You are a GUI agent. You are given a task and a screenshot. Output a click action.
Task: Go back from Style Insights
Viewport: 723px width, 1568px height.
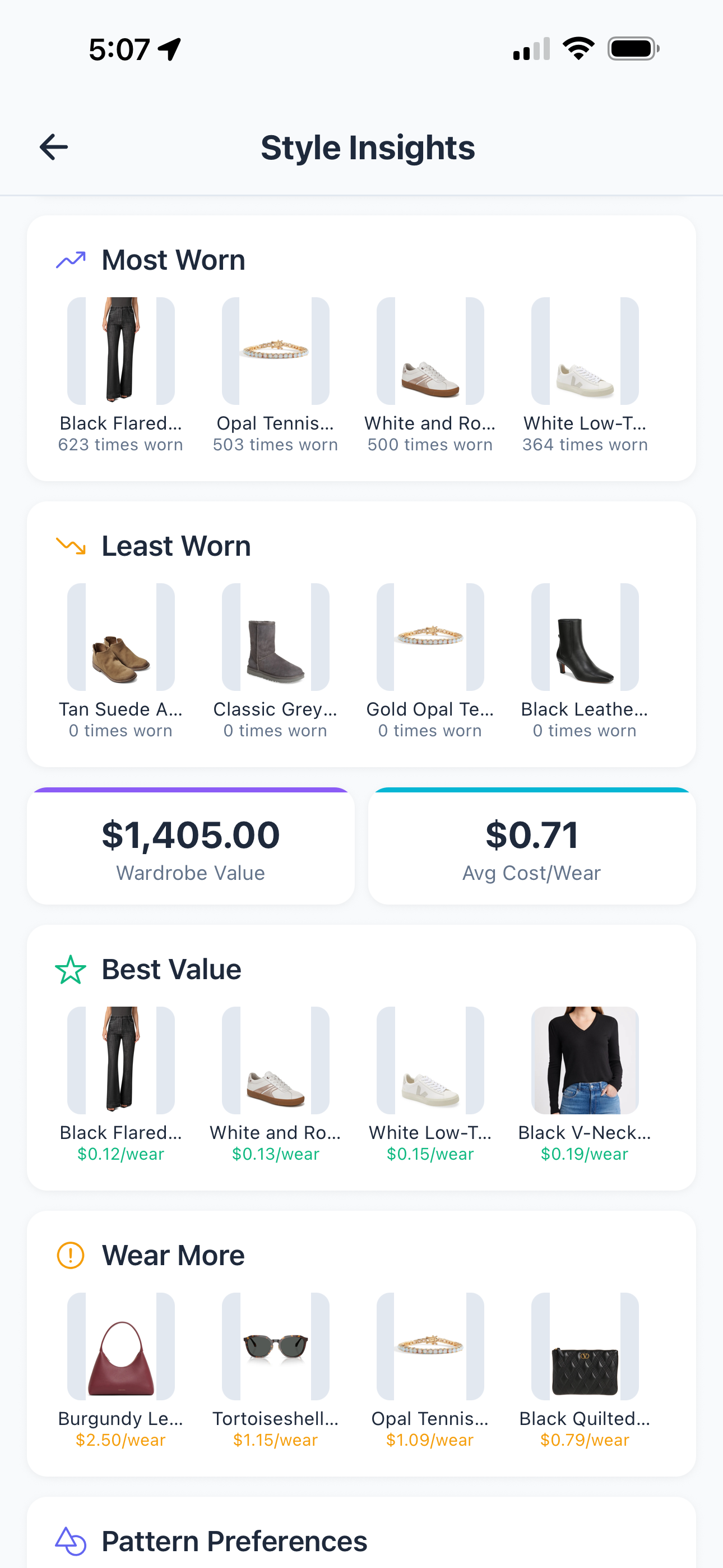pos(54,147)
